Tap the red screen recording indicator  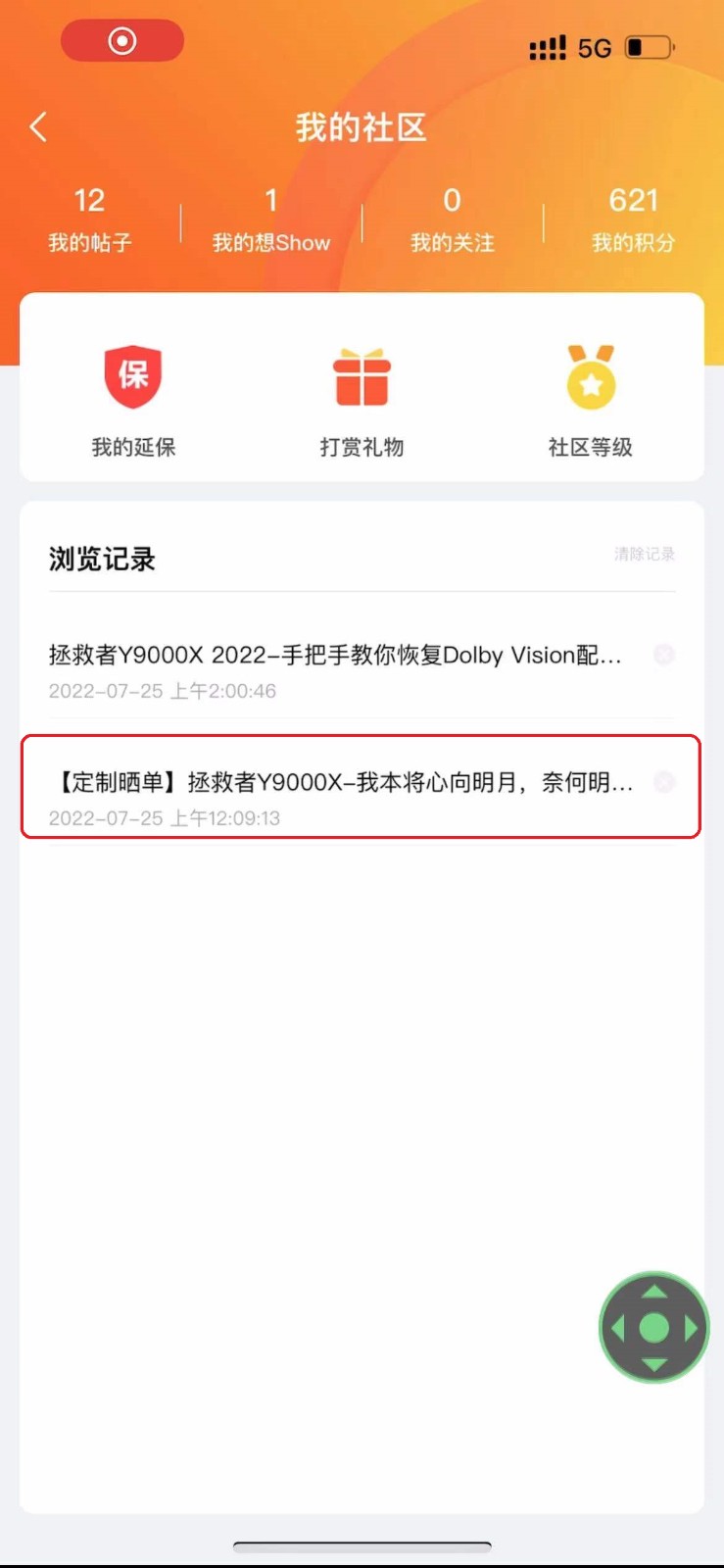pyautogui.click(x=122, y=41)
